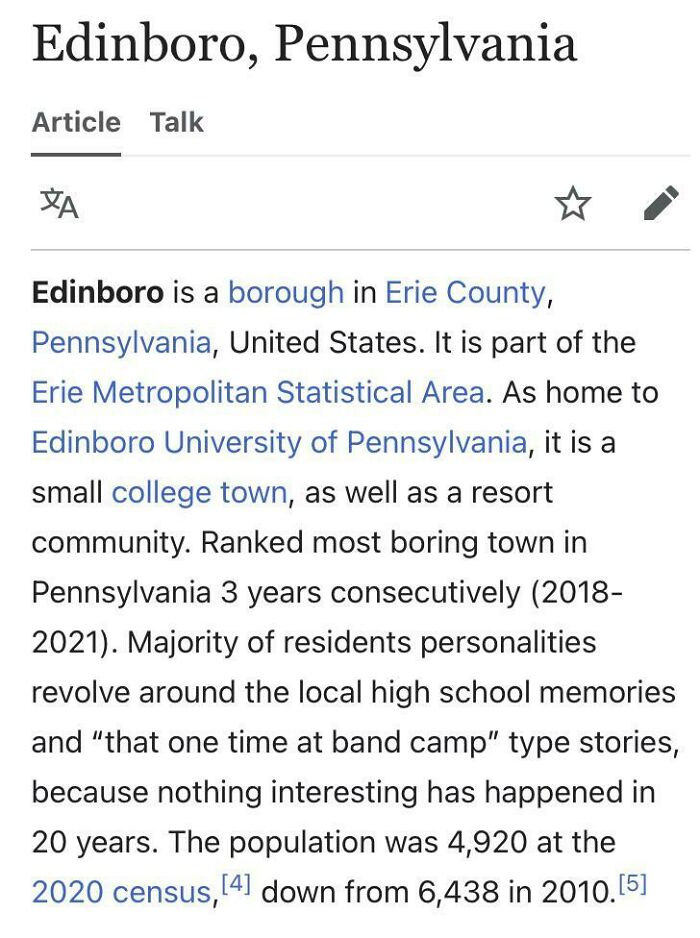Screen dimensions: 700x938
Task: Add this page to watchlist with star
Action: coord(573,204)
